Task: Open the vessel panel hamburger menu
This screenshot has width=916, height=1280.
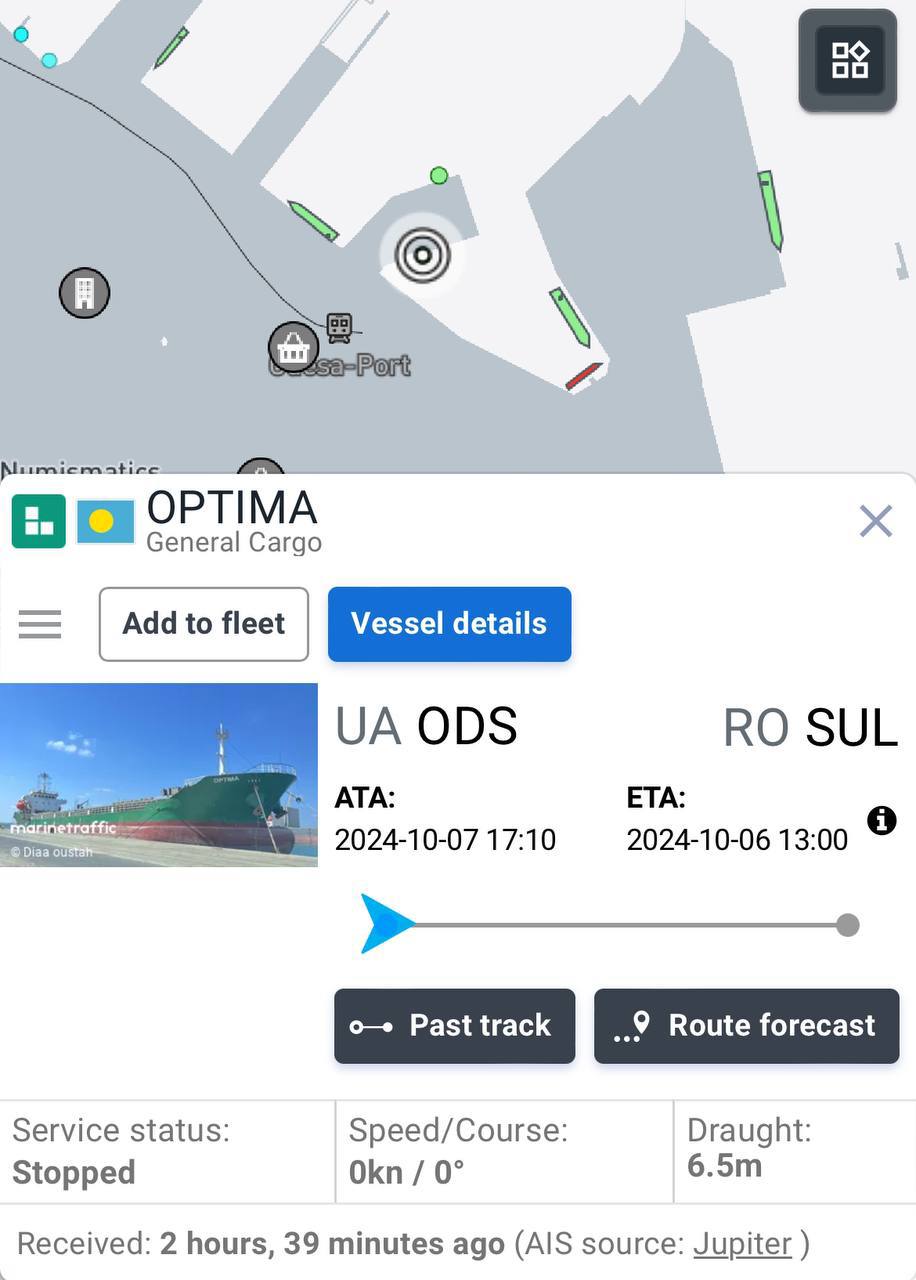Action: (40, 624)
